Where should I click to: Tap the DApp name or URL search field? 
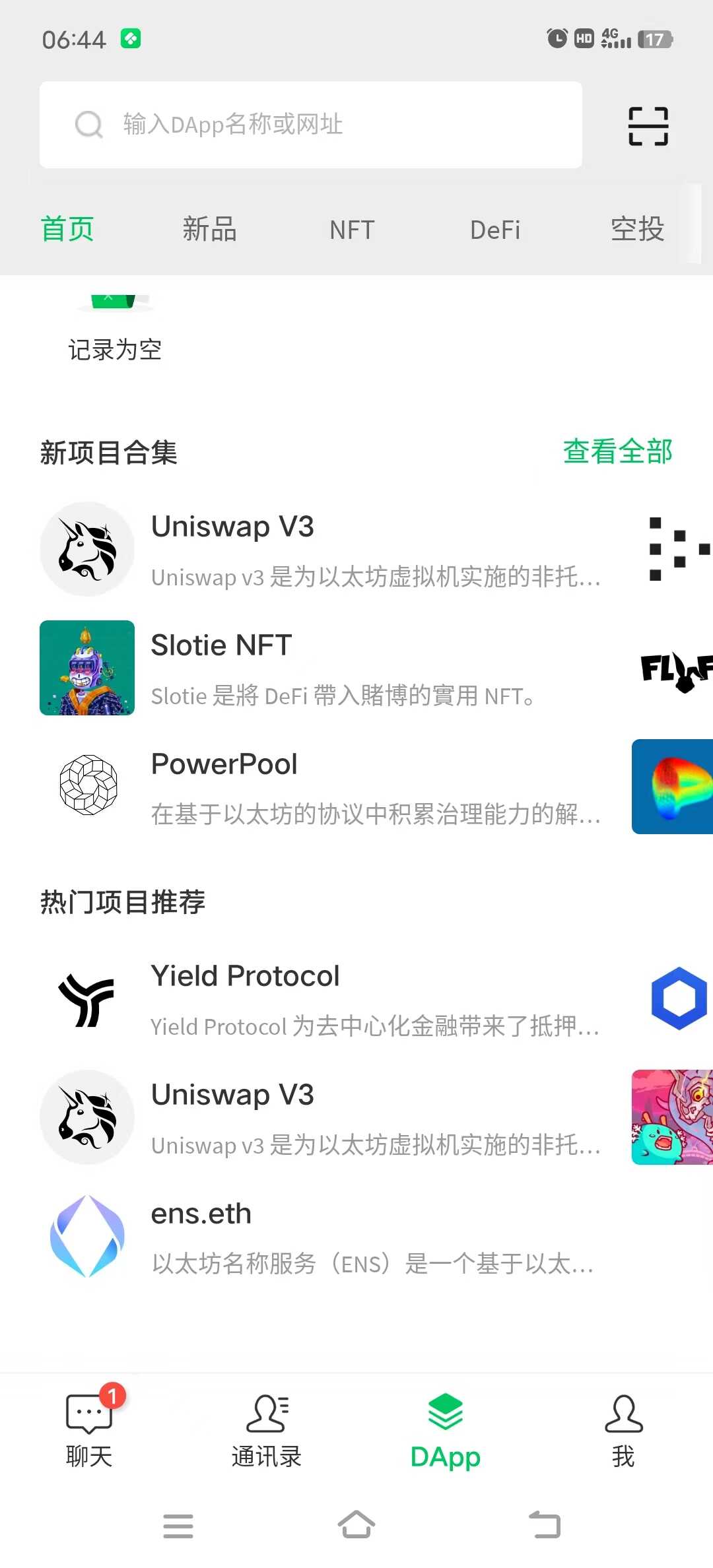310,125
